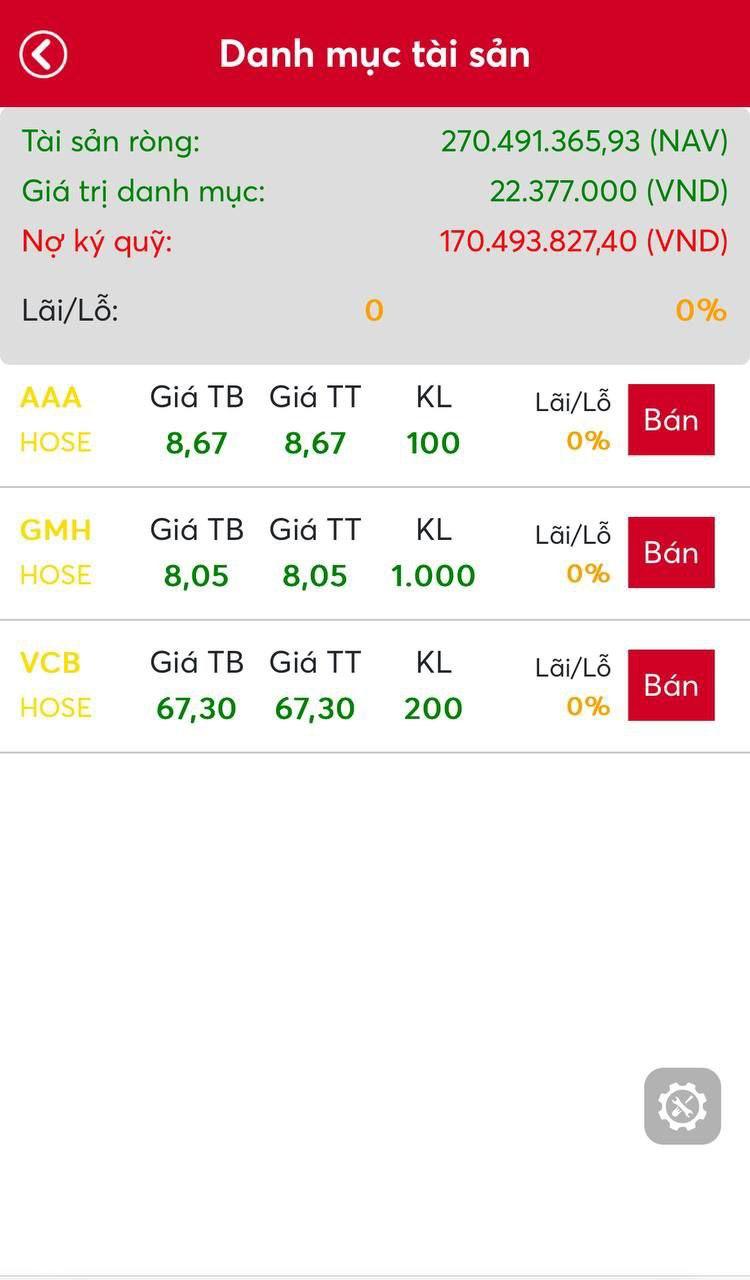Image resolution: width=750 pixels, height=1280 pixels.
Task: Sell the GMH holding
Action: click(670, 553)
